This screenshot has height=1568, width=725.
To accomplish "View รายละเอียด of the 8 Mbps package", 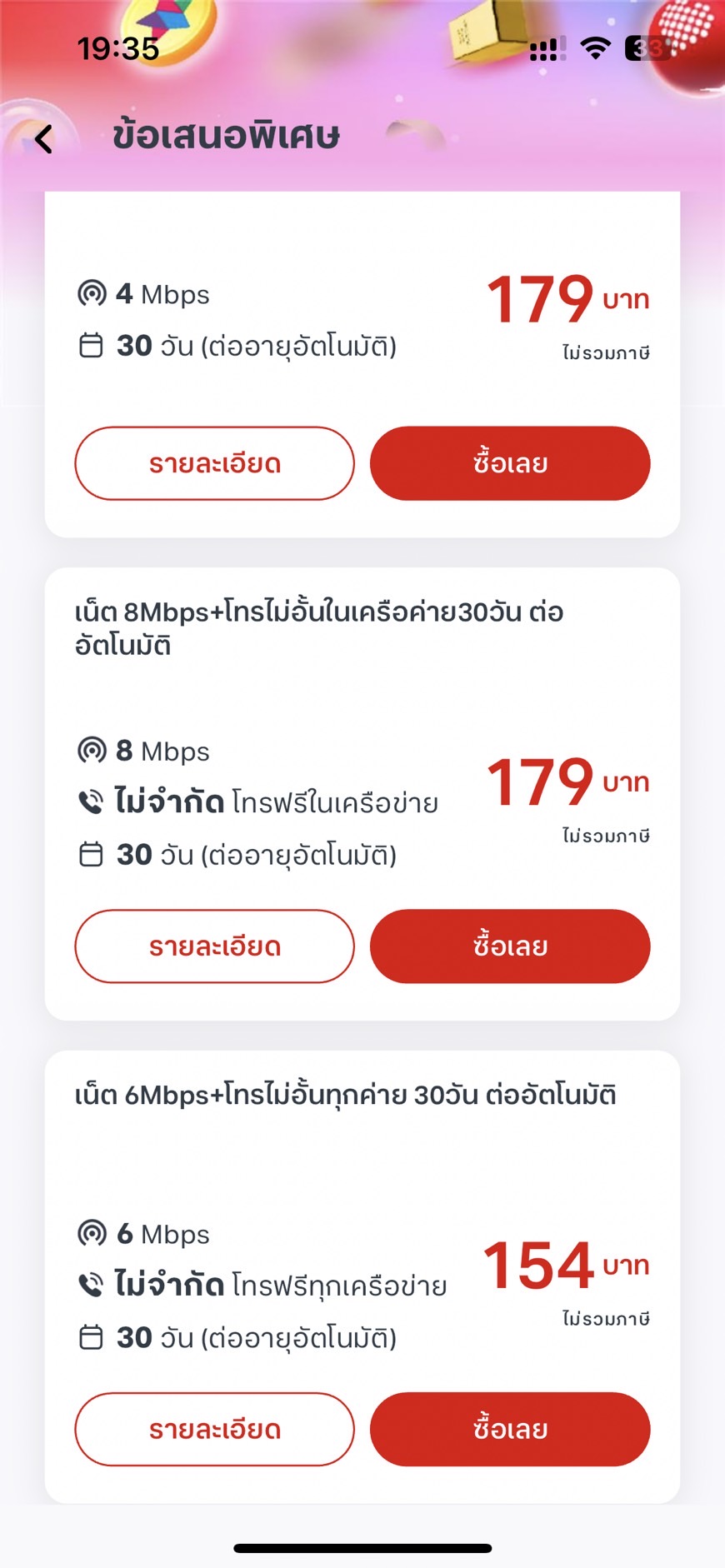I will [215, 946].
